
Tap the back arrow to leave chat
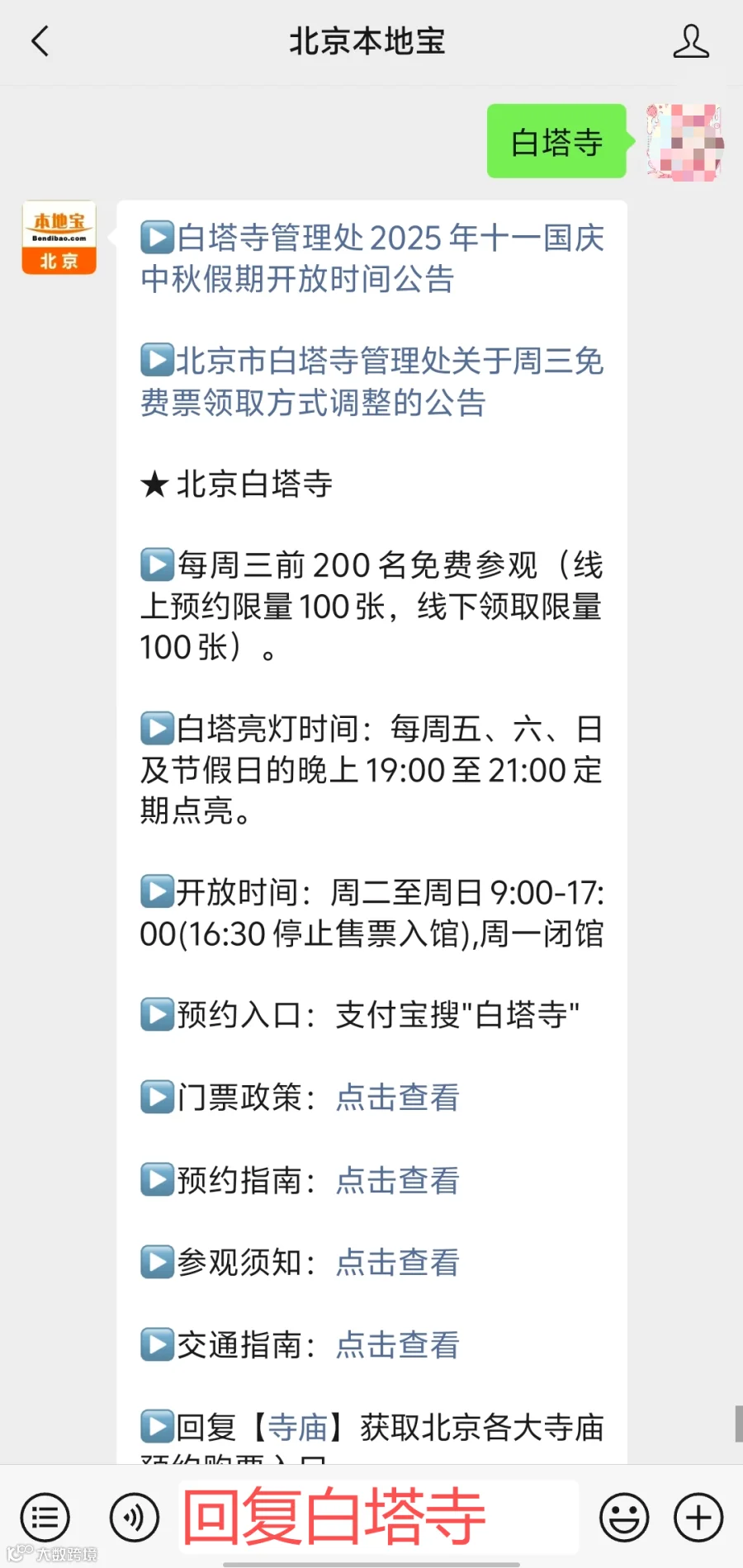point(40,40)
